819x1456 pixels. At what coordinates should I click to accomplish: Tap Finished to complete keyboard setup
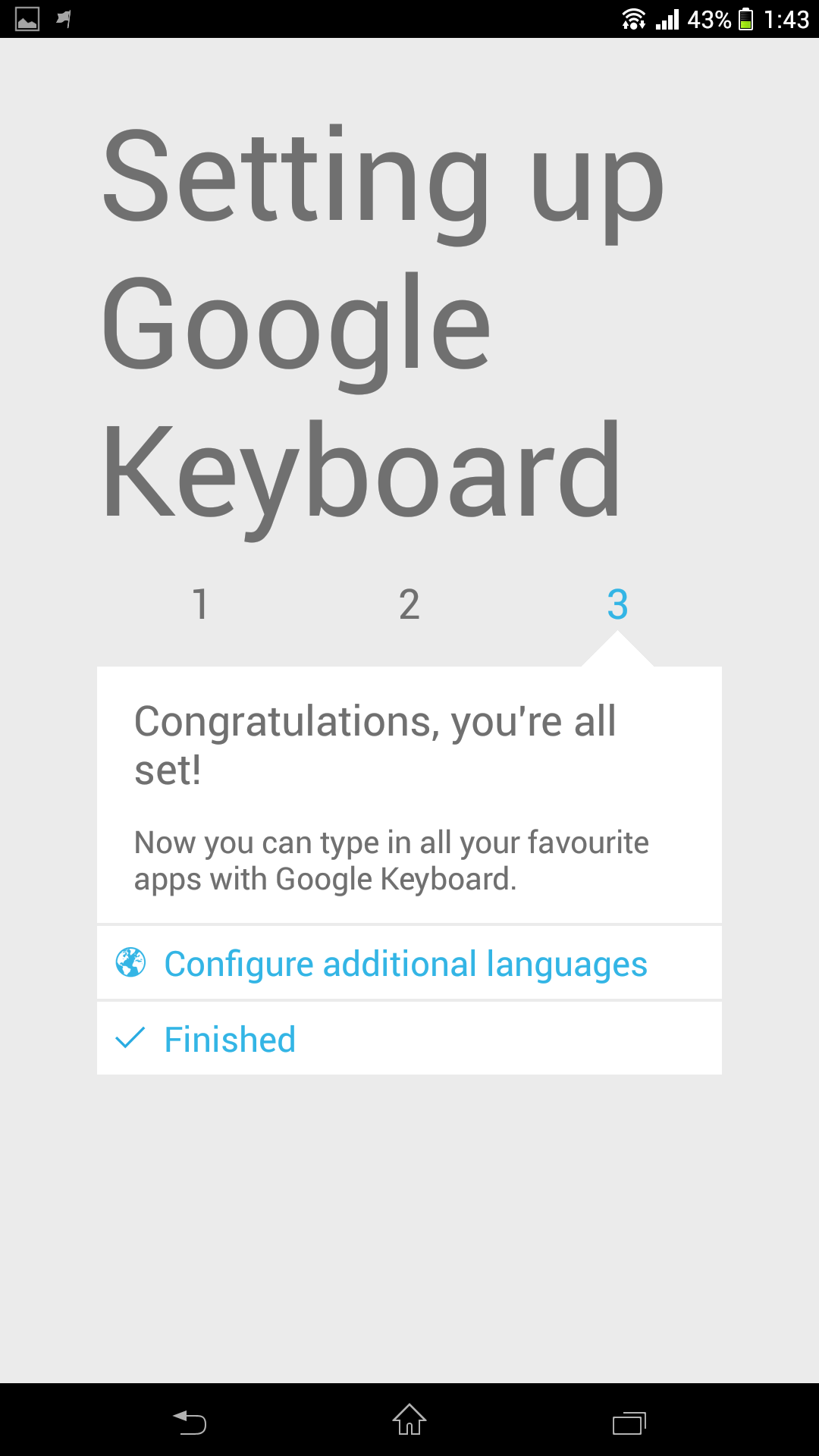click(x=230, y=1039)
